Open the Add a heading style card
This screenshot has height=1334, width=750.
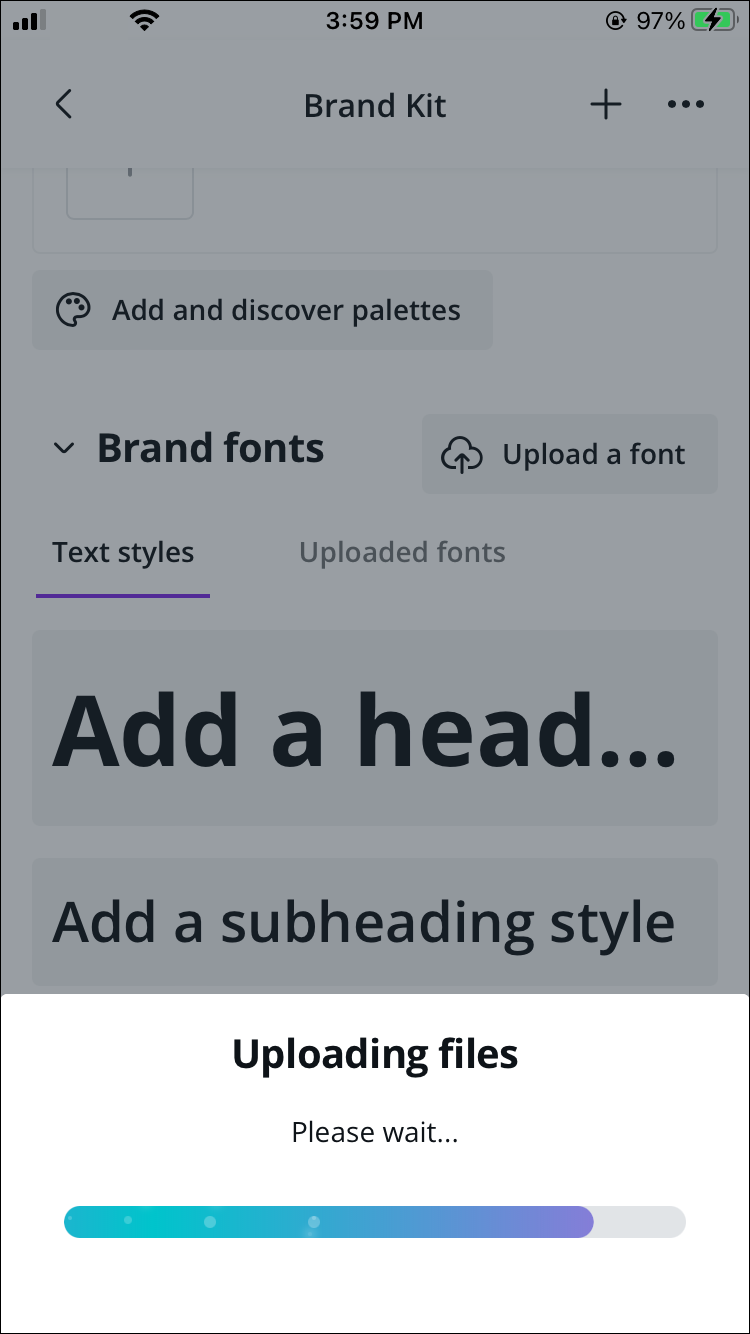click(x=375, y=728)
